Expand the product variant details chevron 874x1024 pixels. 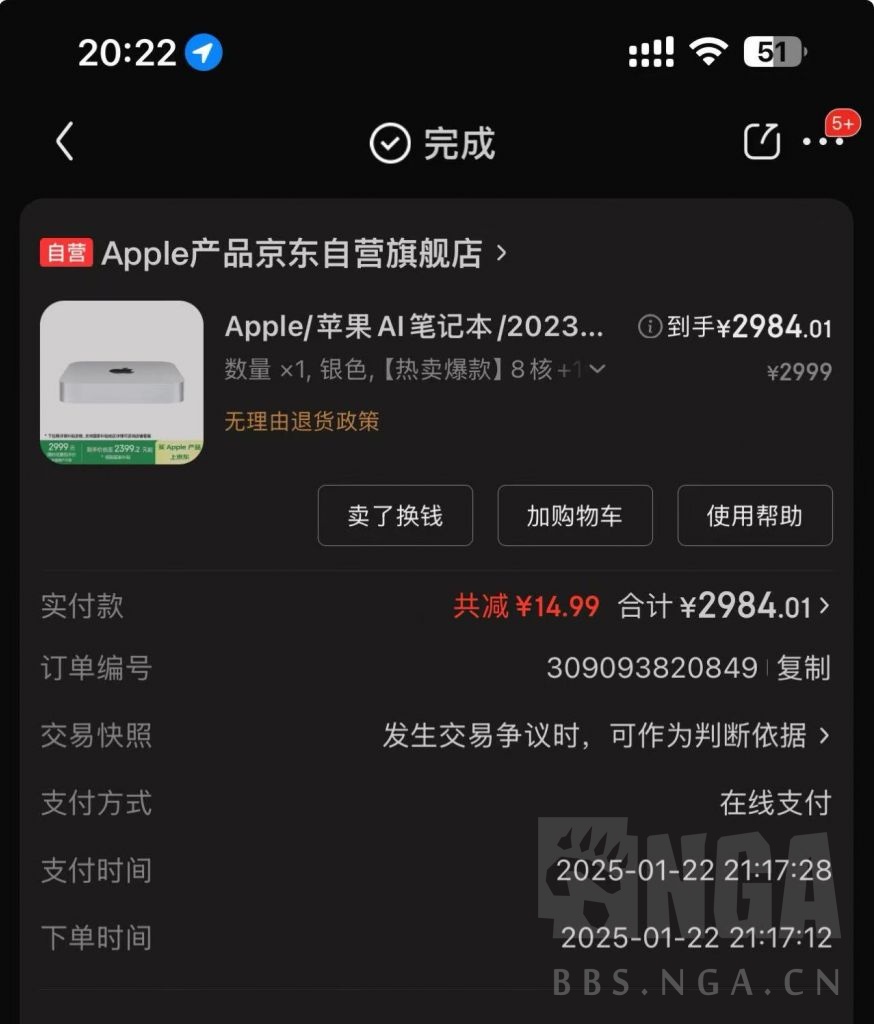click(x=597, y=369)
